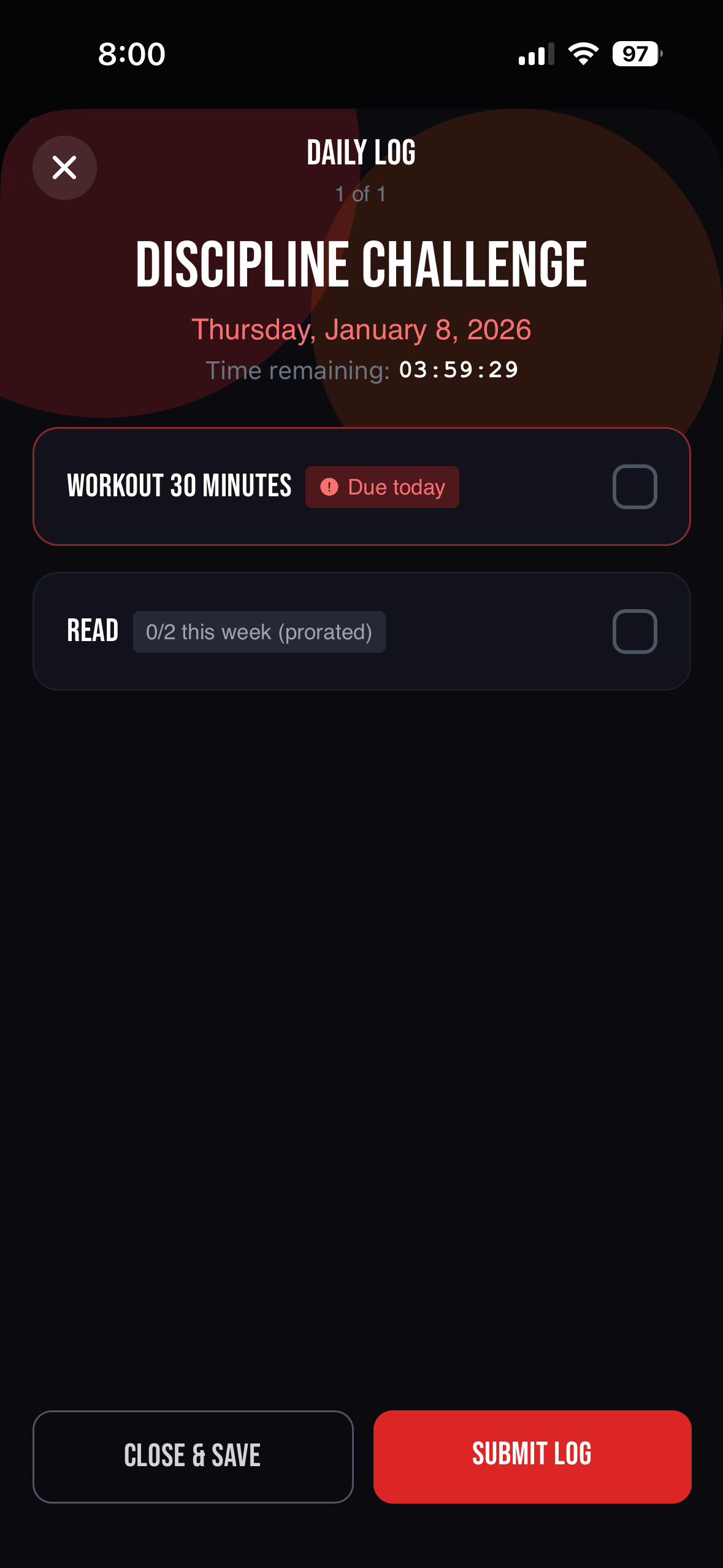The width and height of the screenshot is (723, 1568).
Task: Click the Due today warning badge
Action: [x=382, y=486]
